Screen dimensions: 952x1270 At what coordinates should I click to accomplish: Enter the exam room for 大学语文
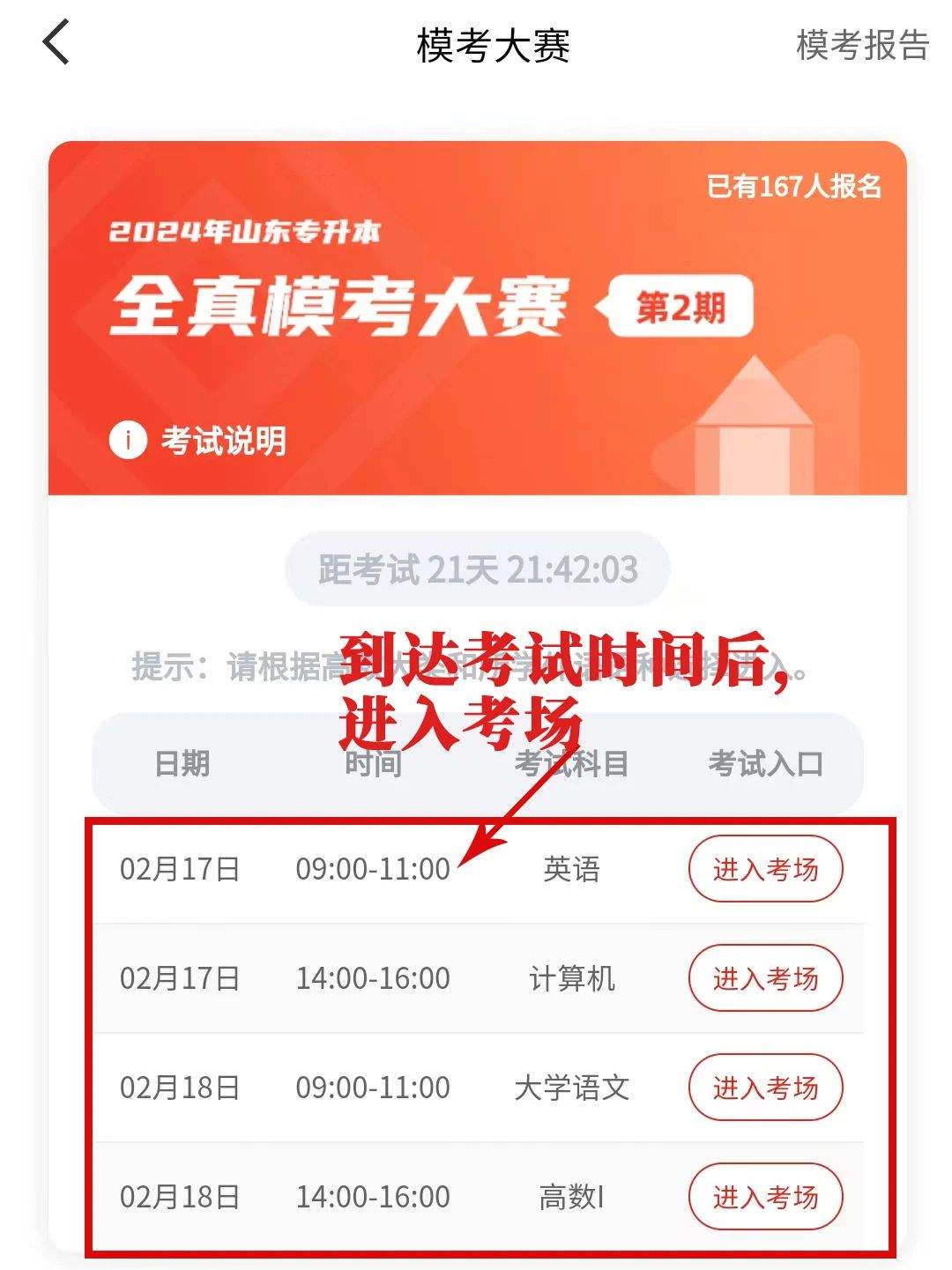point(765,1088)
